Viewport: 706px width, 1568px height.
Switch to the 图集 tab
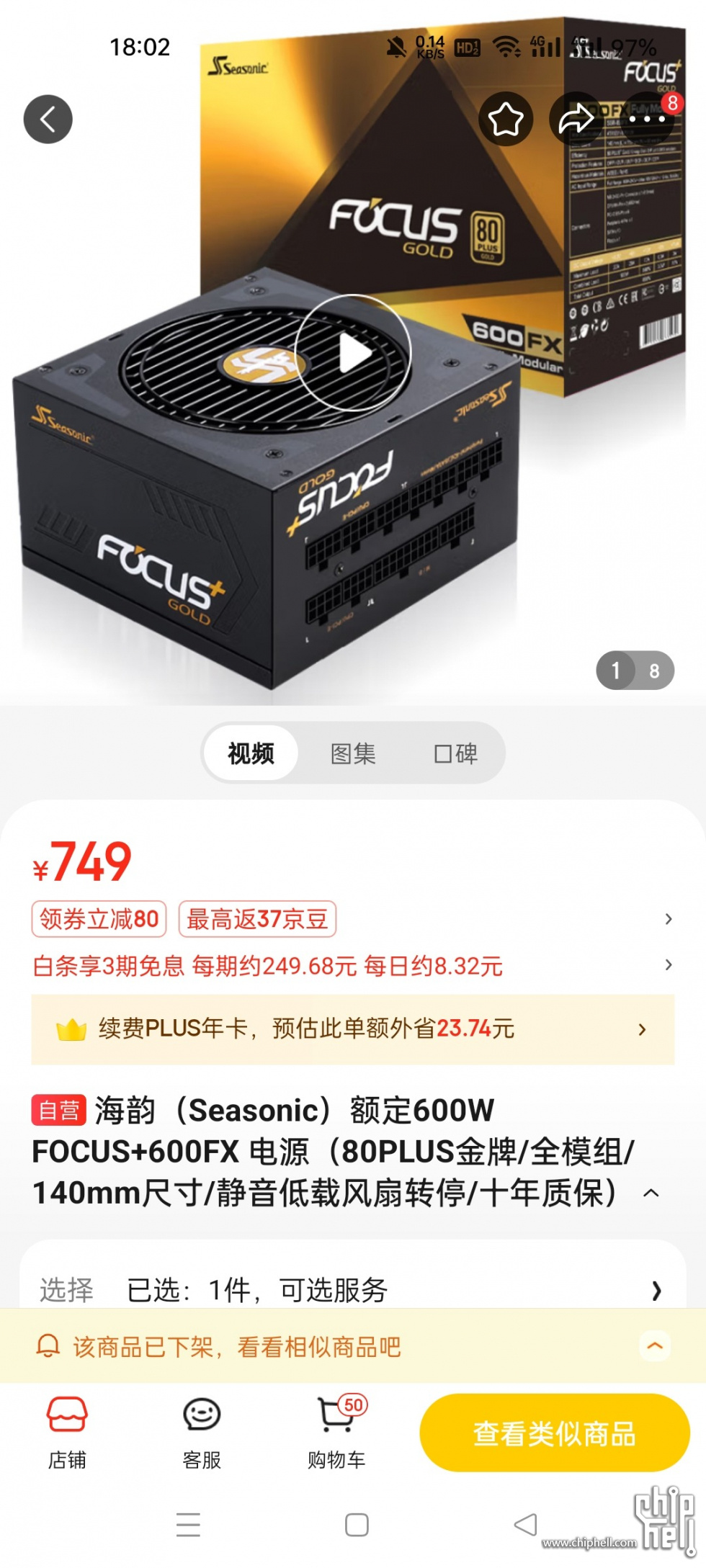[x=353, y=753]
